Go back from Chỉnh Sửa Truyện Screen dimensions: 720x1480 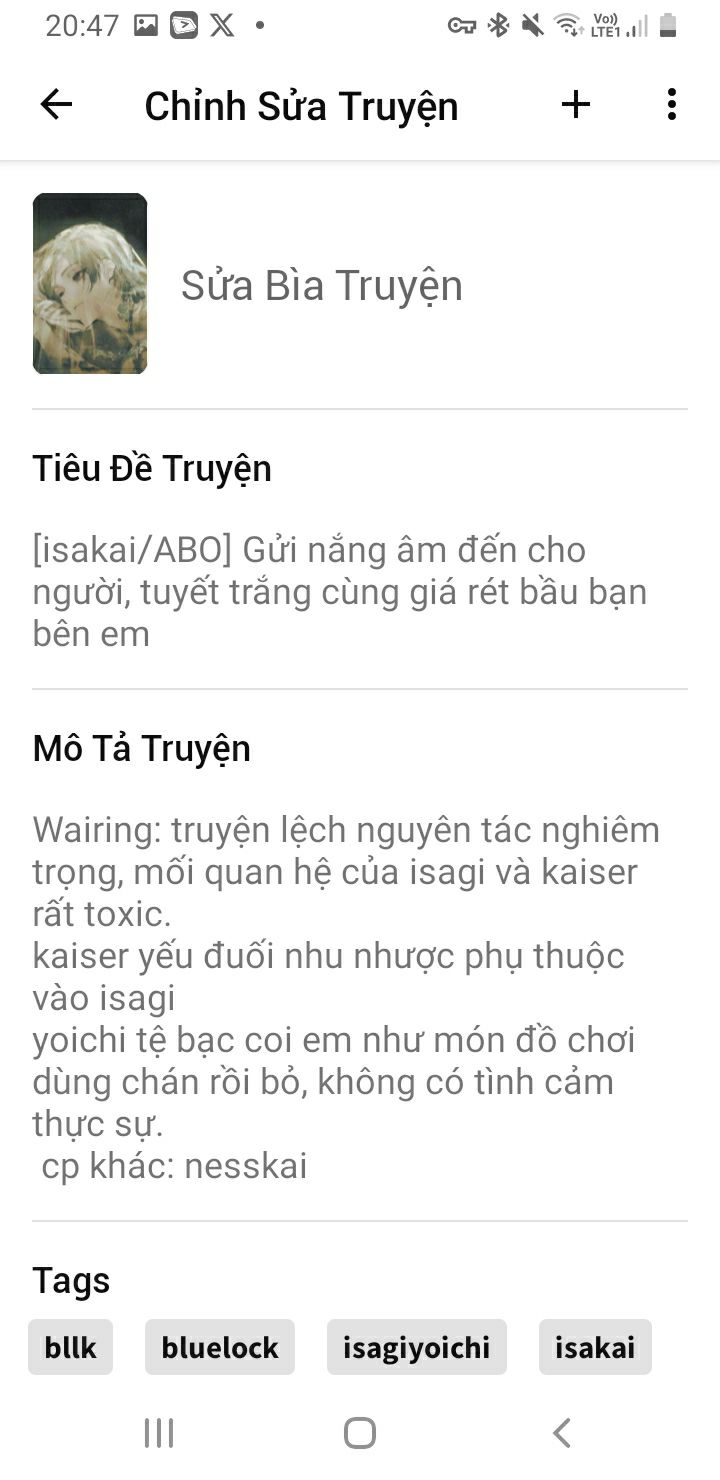(x=56, y=105)
